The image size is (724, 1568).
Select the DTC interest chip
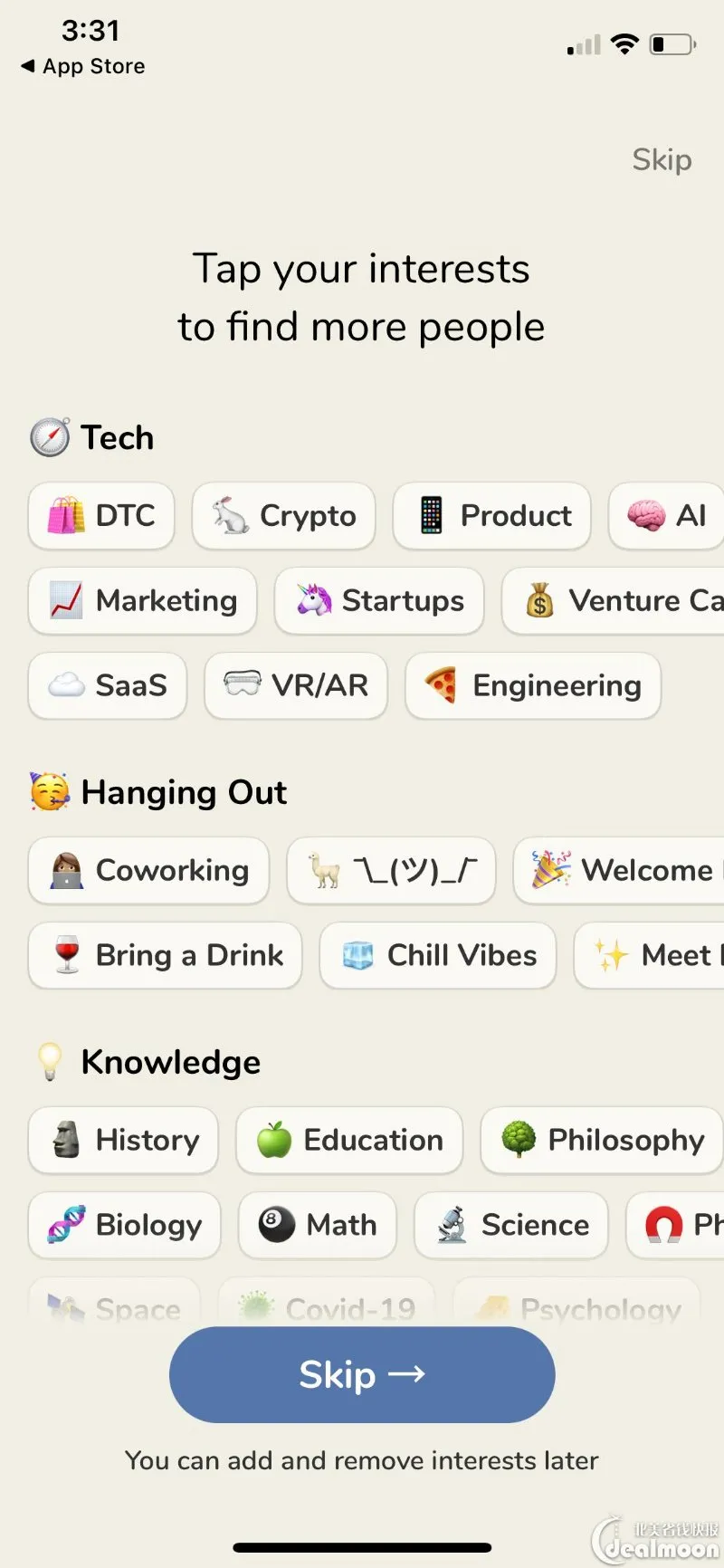tap(101, 516)
